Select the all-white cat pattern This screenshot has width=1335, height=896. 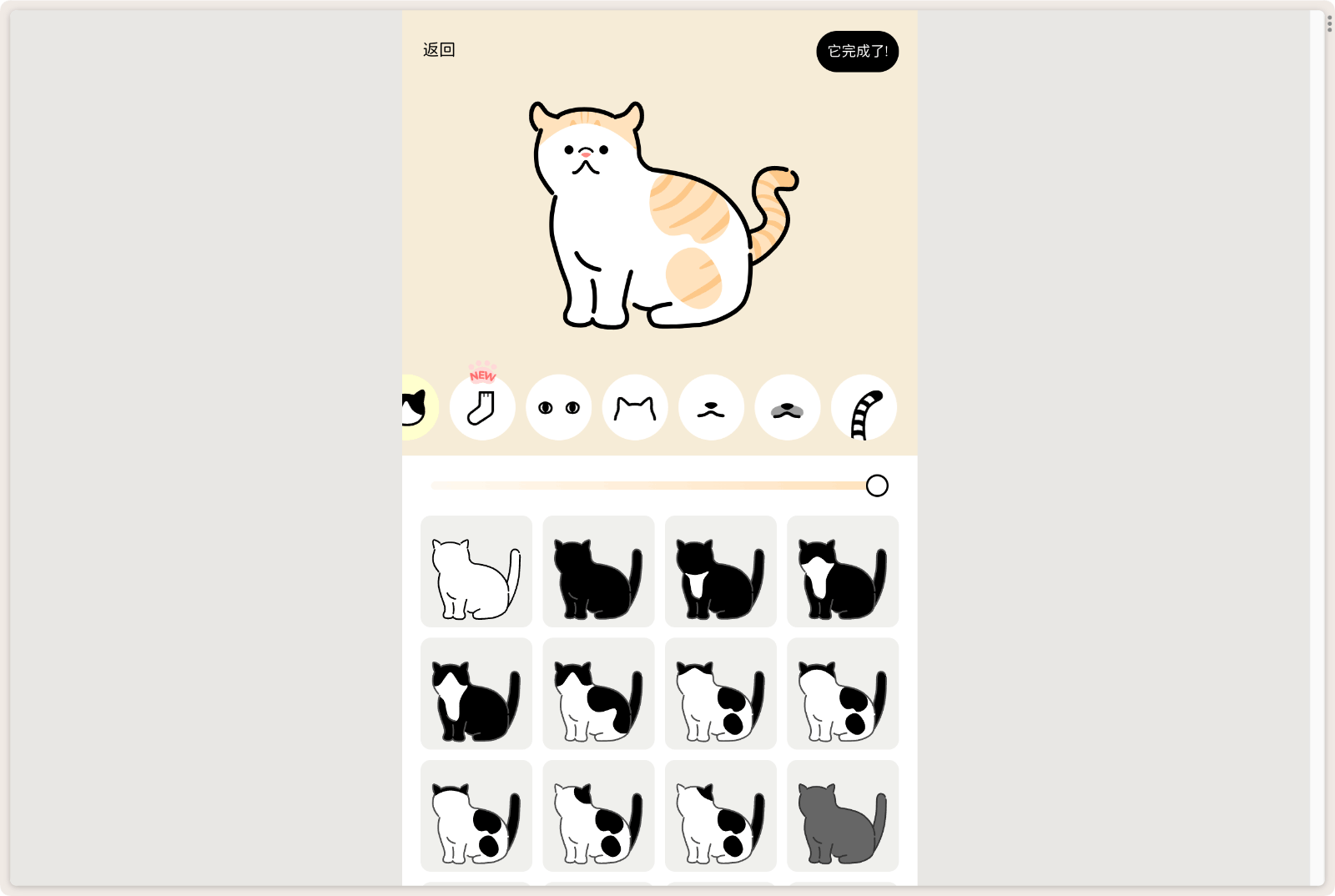coord(476,571)
